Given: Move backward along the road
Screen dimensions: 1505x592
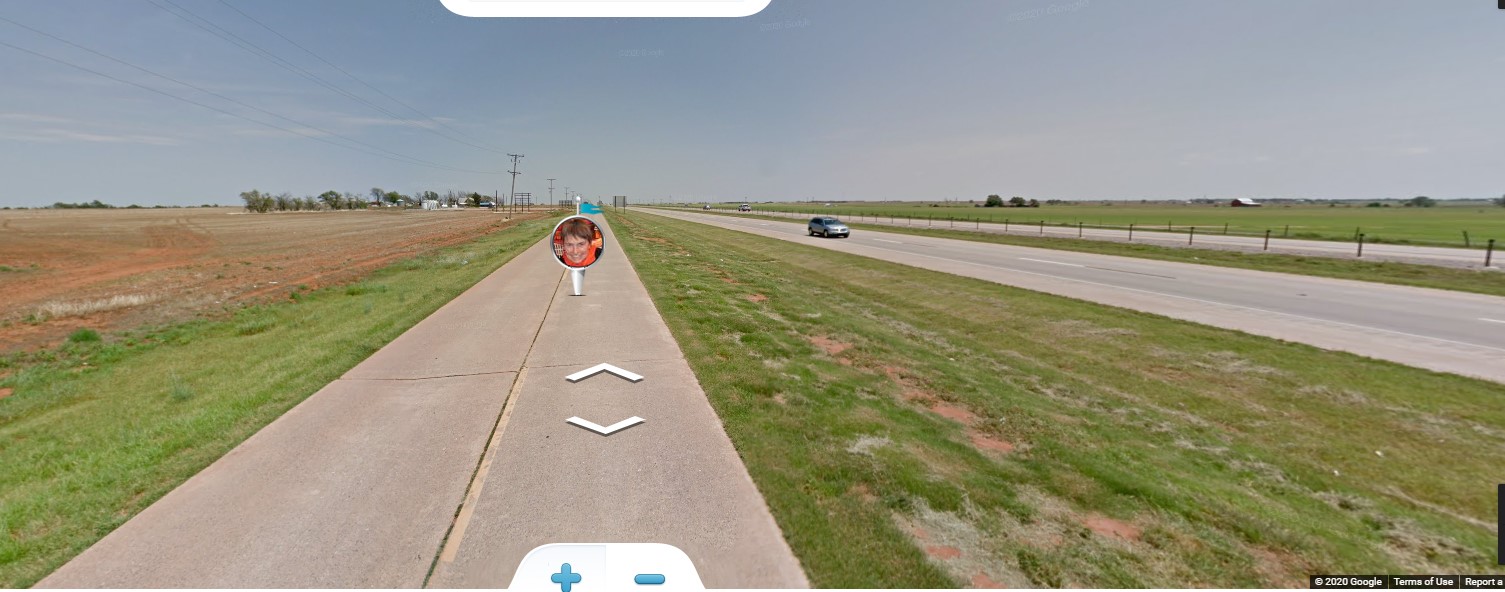Looking at the screenshot, I should (605, 425).
